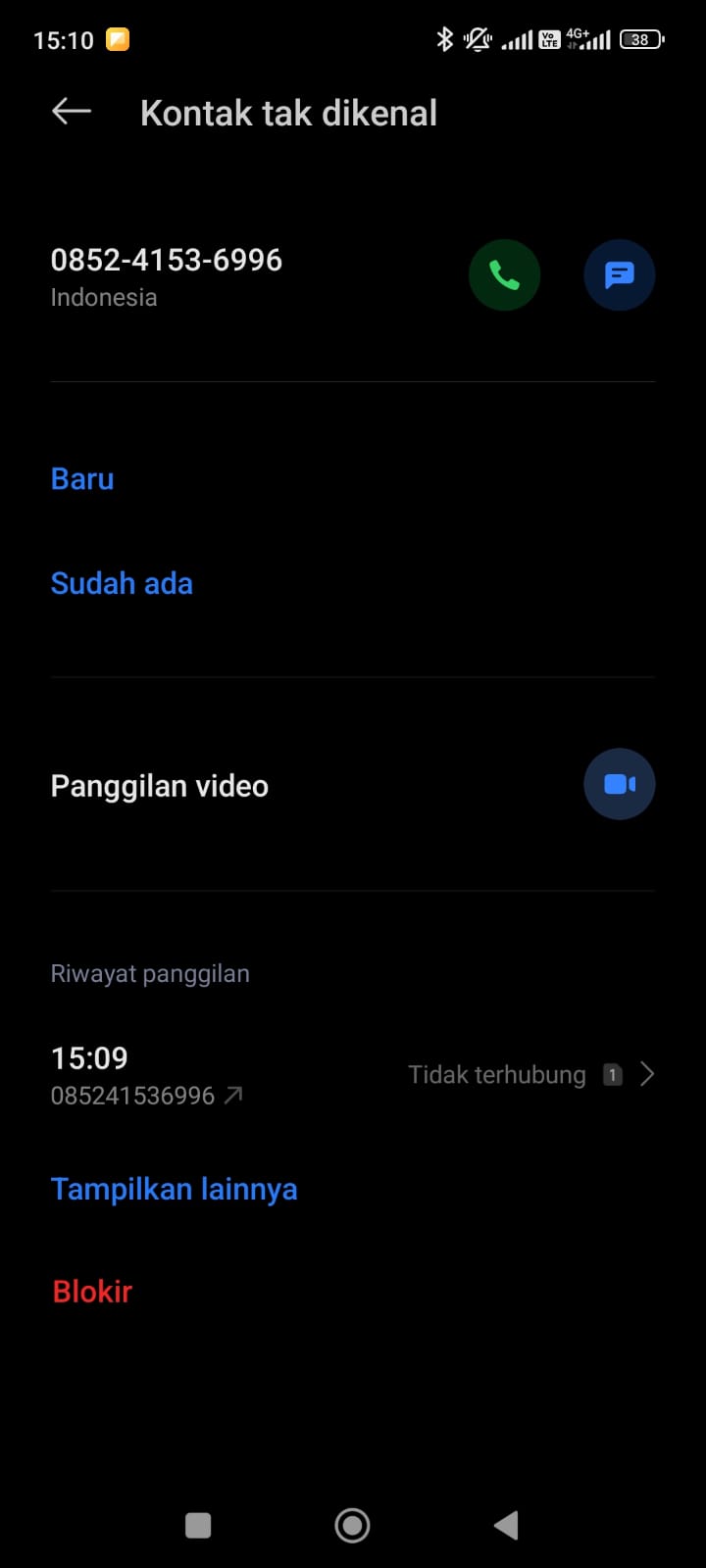
Task: Choose Sudah ada to add to existing contact
Action: [x=122, y=583]
